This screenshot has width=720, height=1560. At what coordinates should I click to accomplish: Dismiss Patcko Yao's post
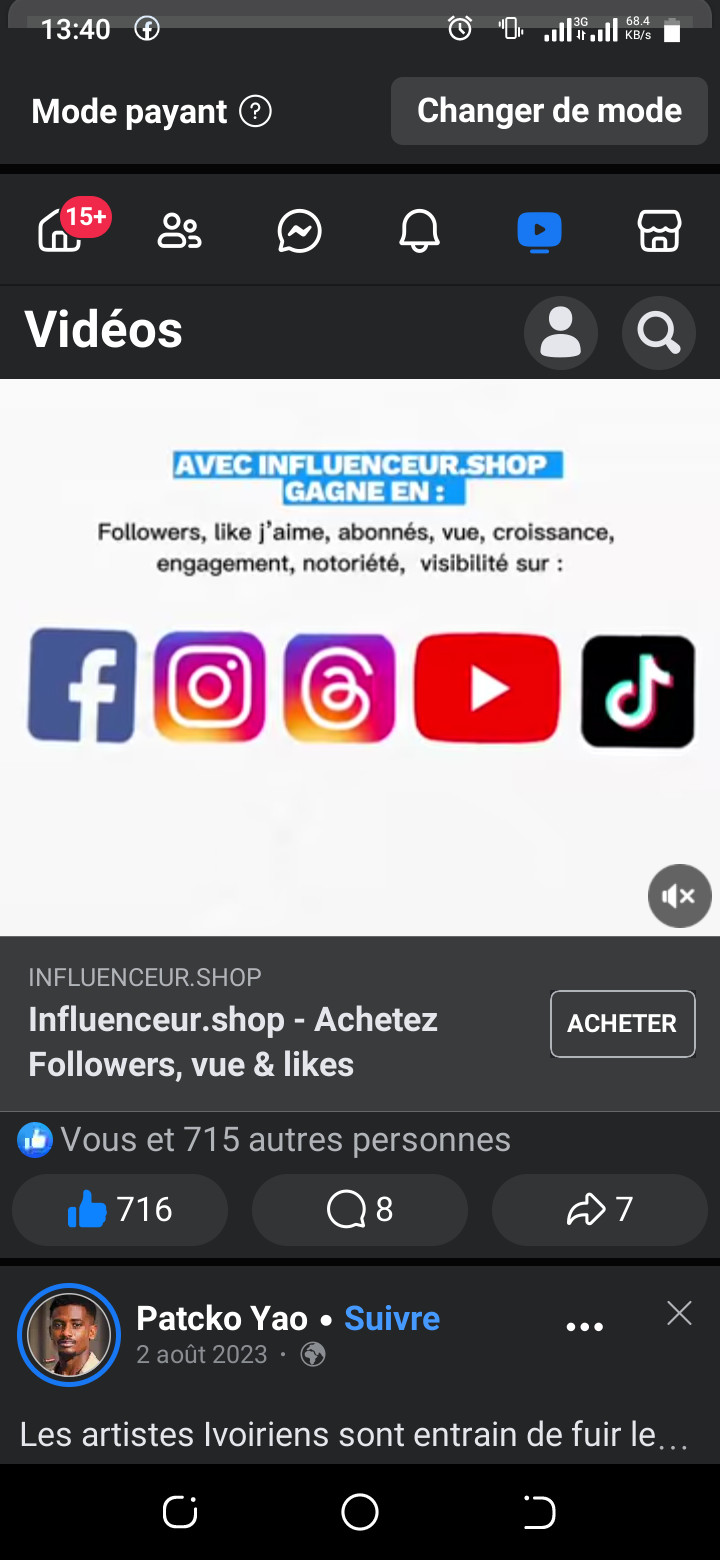click(x=679, y=1313)
